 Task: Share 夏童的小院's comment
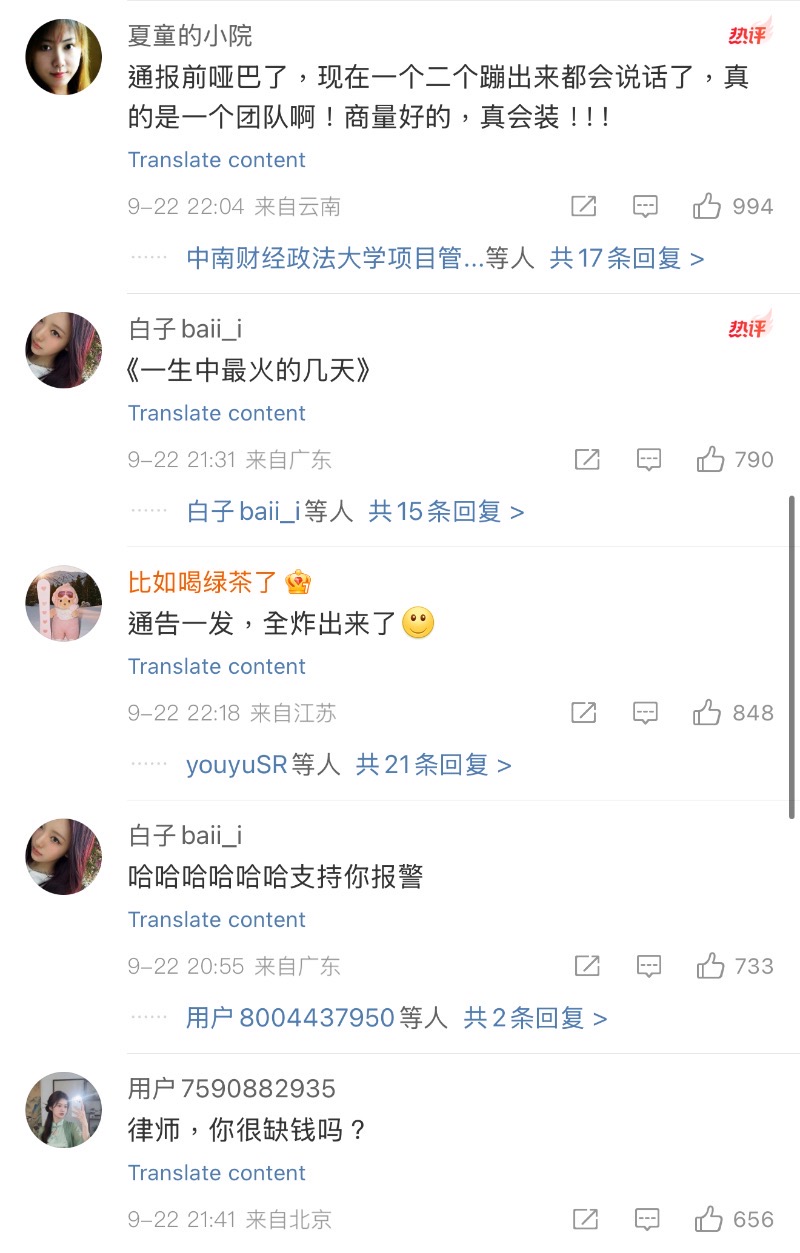(584, 207)
